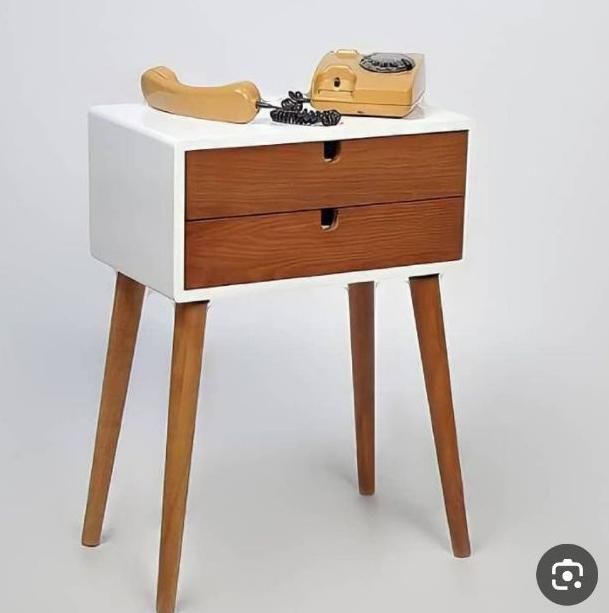Search this image with Google Lens
The width and height of the screenshot is (609, 613).
pos(566,574)
